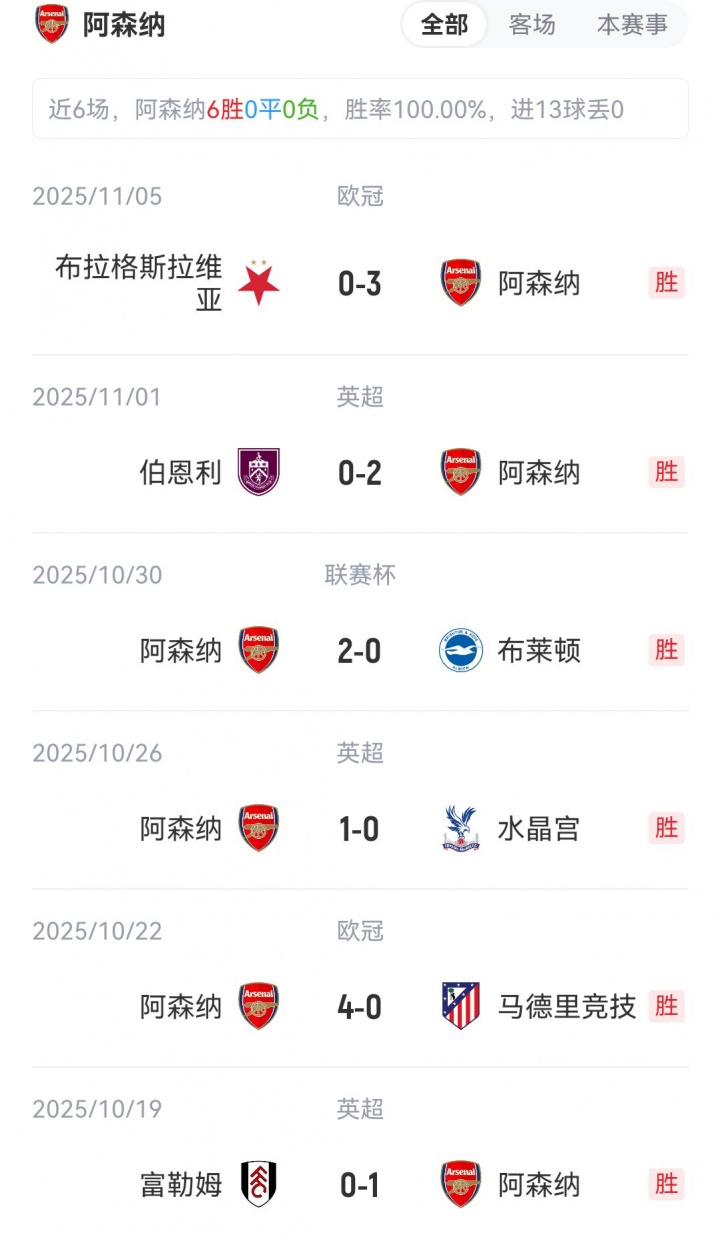Screen dimensions: 720x1237
Task: Tap the 阿森纳 1-0 水晶宫 match row
Action: [360, 829]
